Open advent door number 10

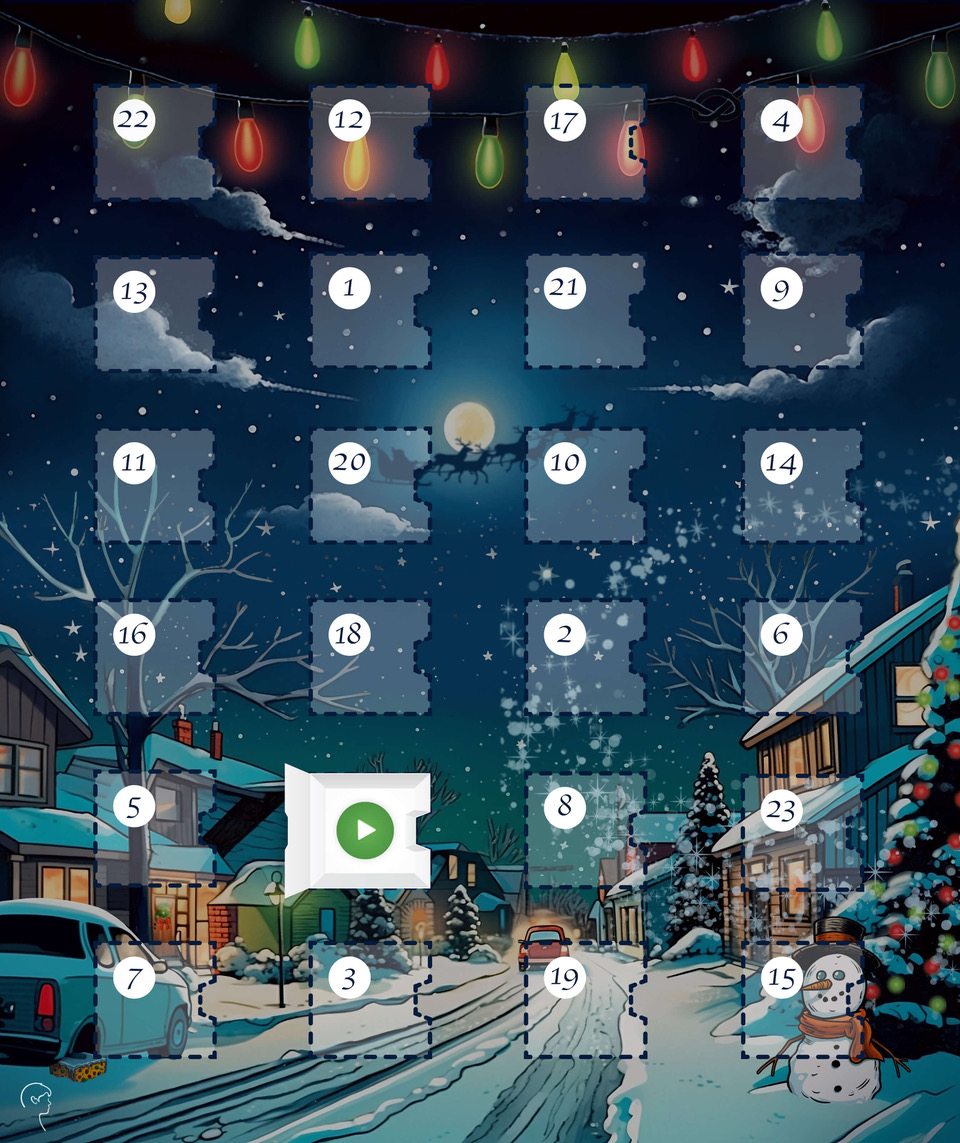coord(585,485)
